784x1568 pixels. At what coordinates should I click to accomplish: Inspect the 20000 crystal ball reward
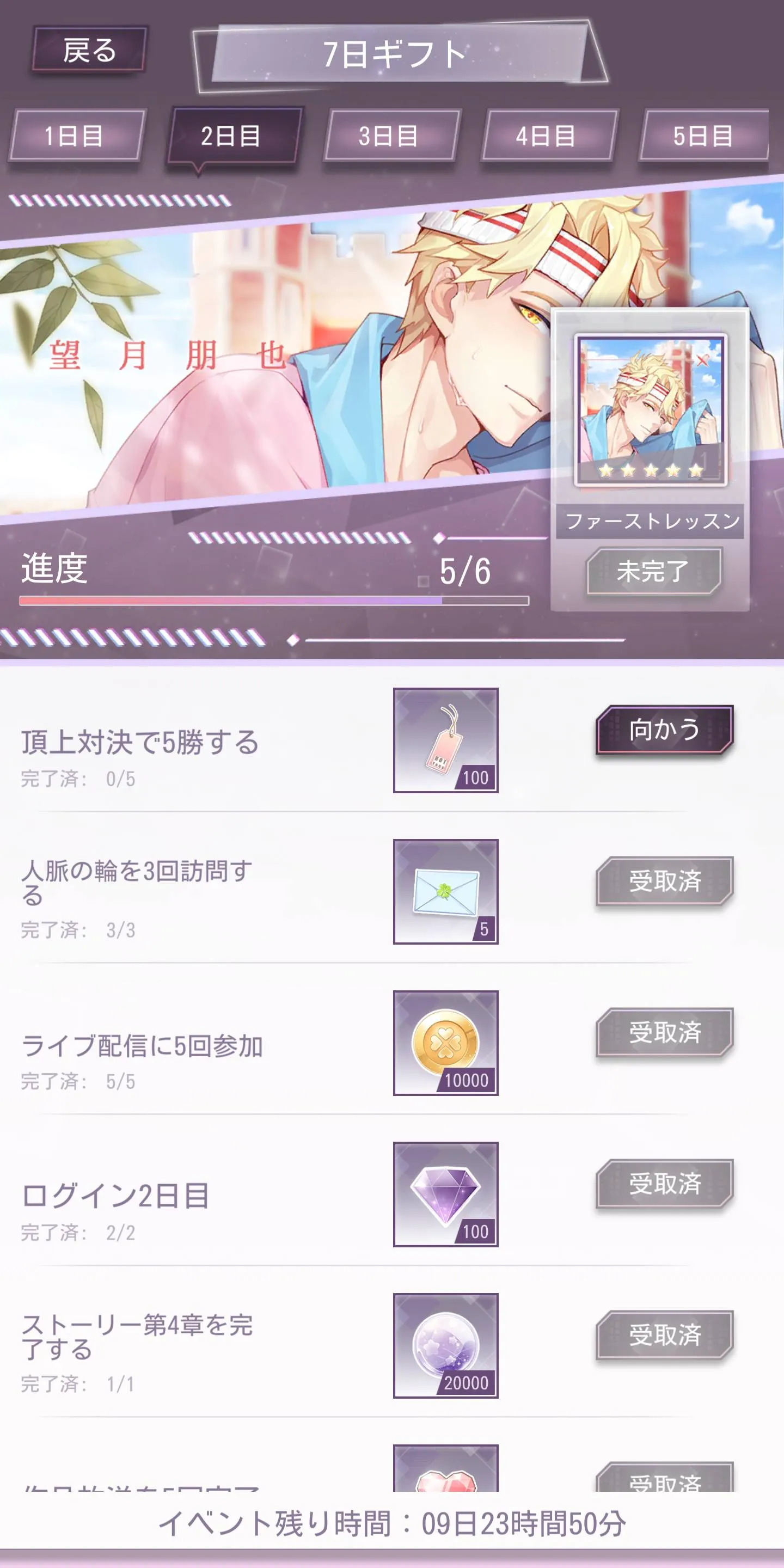(x=445, y=1345)
